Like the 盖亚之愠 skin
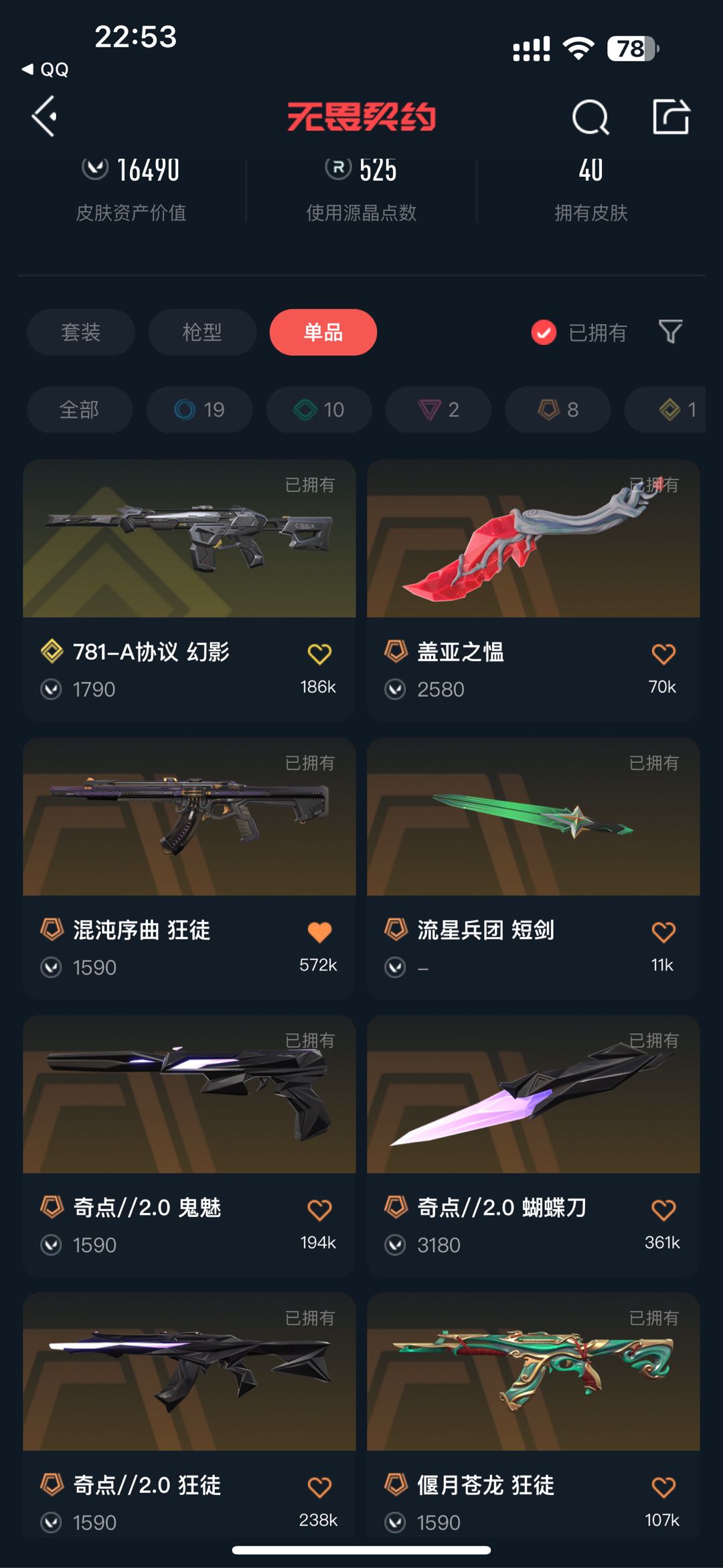This screenshot has width=723, height=1568. pos(663,654)
